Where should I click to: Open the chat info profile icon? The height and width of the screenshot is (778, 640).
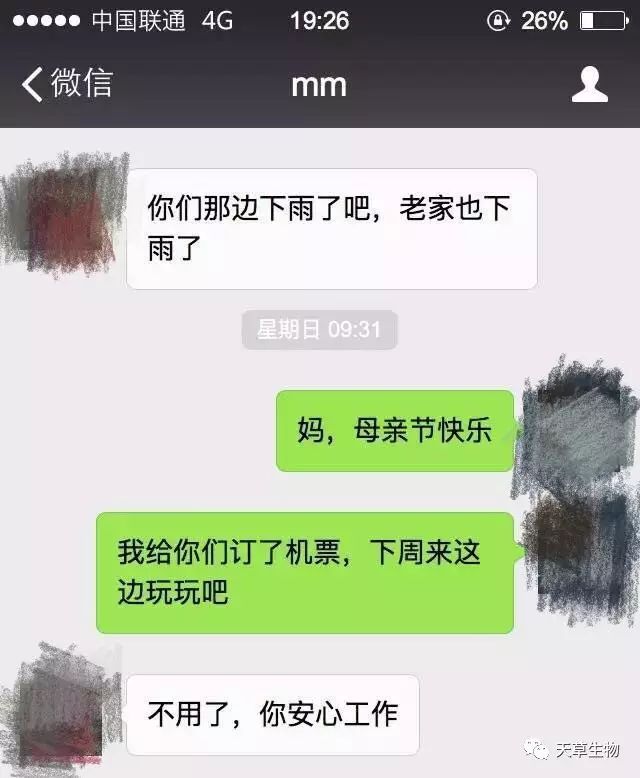click(589, 84)
